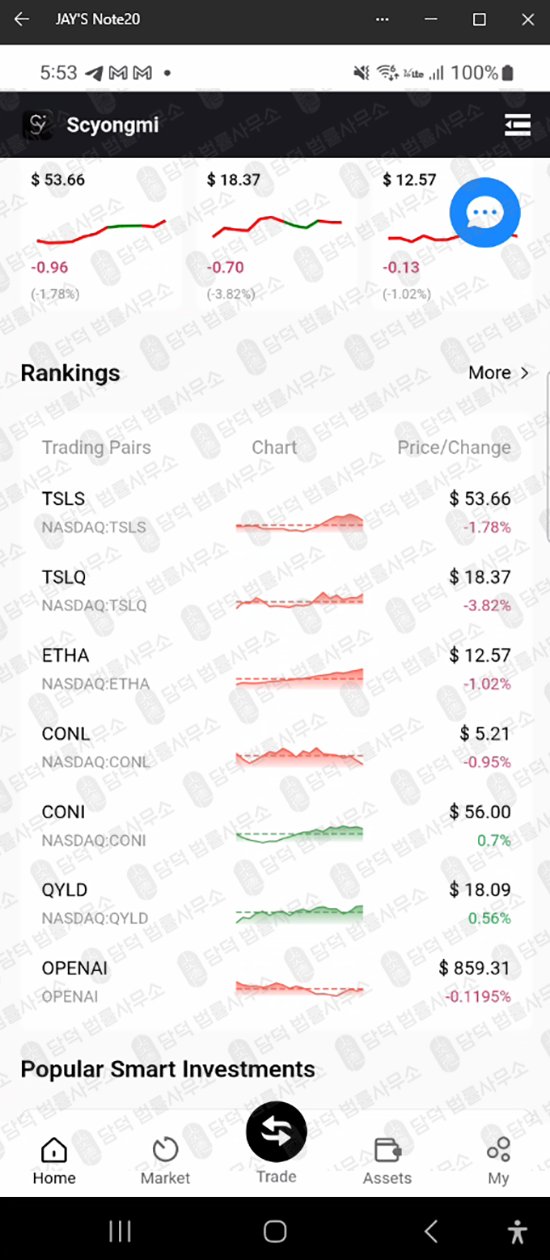
Task: Select the ETHA trading pair
Action: 276,669
